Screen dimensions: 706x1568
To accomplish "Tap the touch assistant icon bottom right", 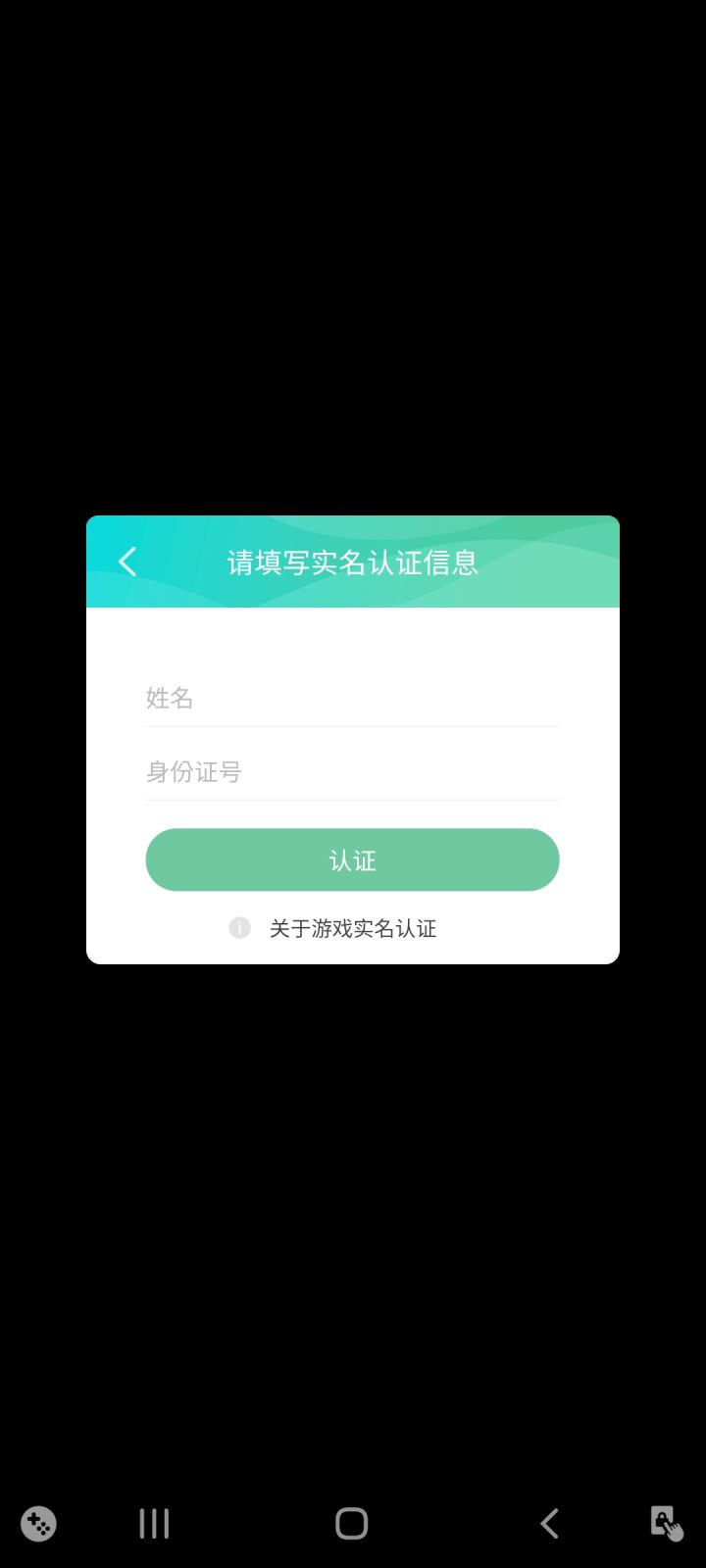I will tap(665, 1523).
